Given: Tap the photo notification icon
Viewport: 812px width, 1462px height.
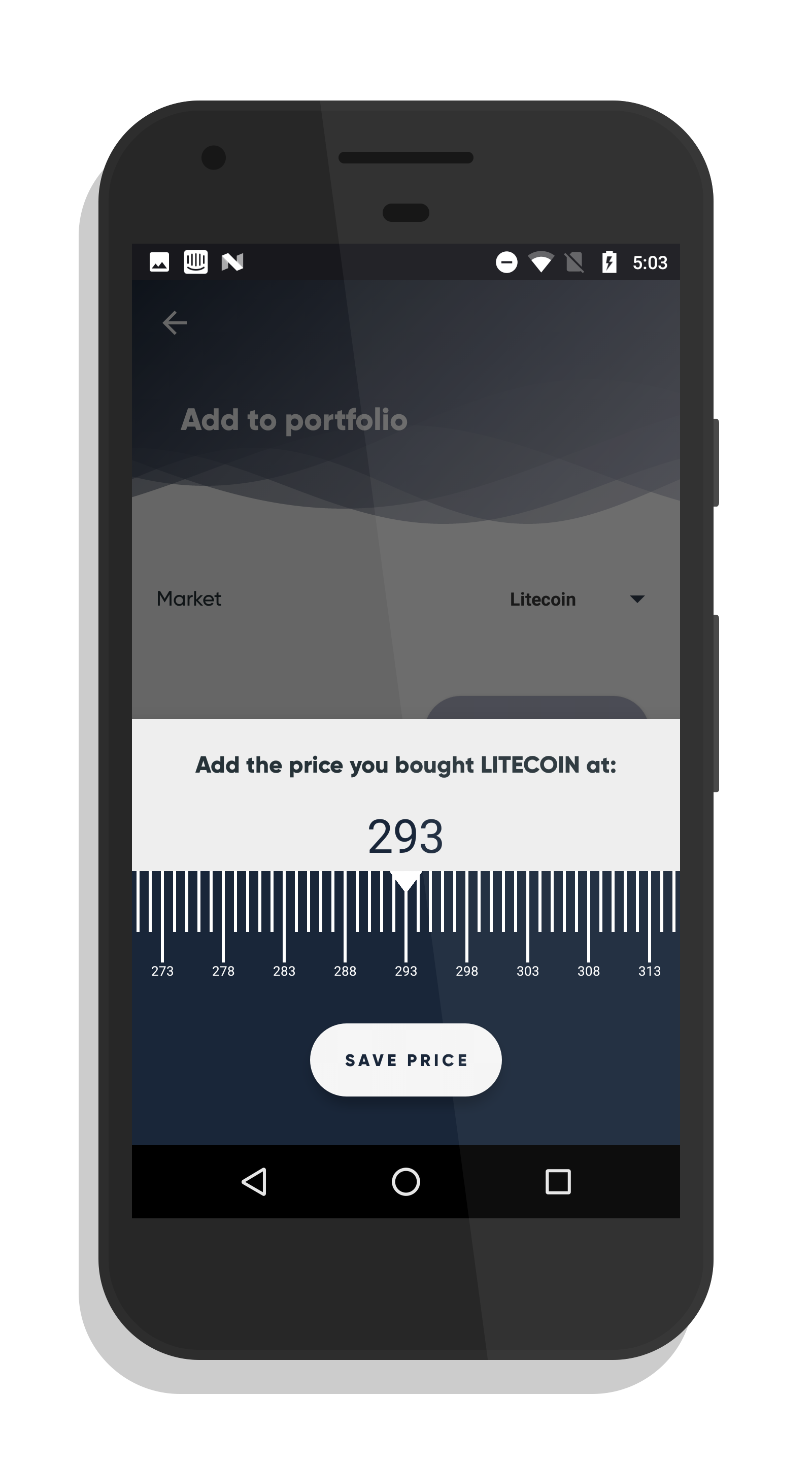Looking at the screenshot, I should click(159, 262).
